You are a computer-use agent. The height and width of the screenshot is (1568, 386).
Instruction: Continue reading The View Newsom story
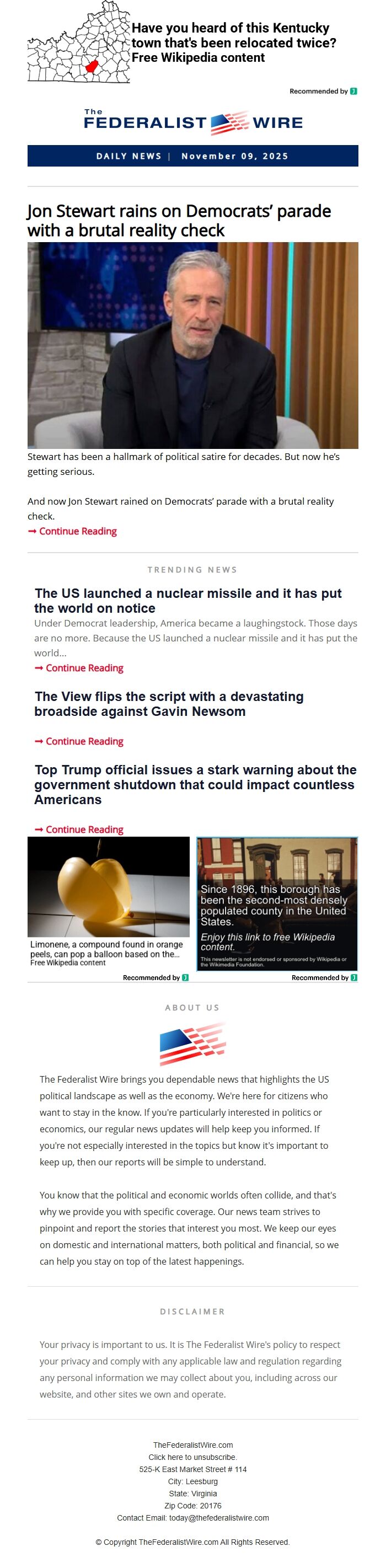pyautogui.click(x=84, y=741)
